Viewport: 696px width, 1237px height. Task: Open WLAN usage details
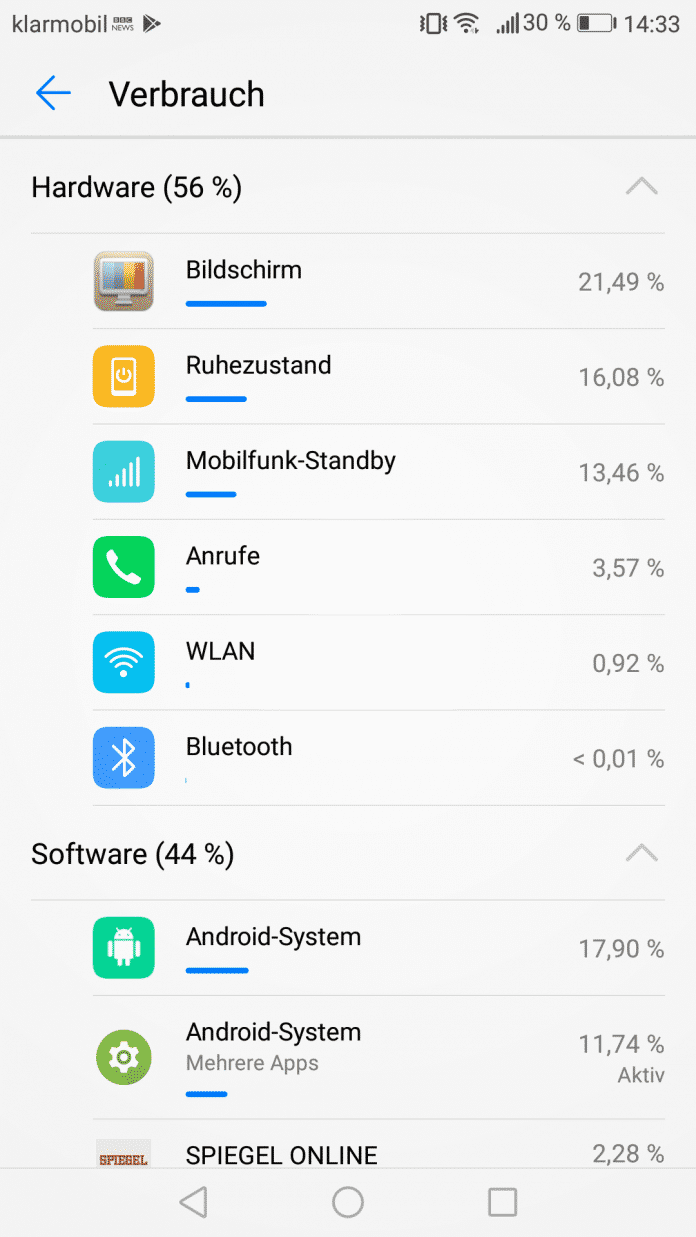coord(378,662)
